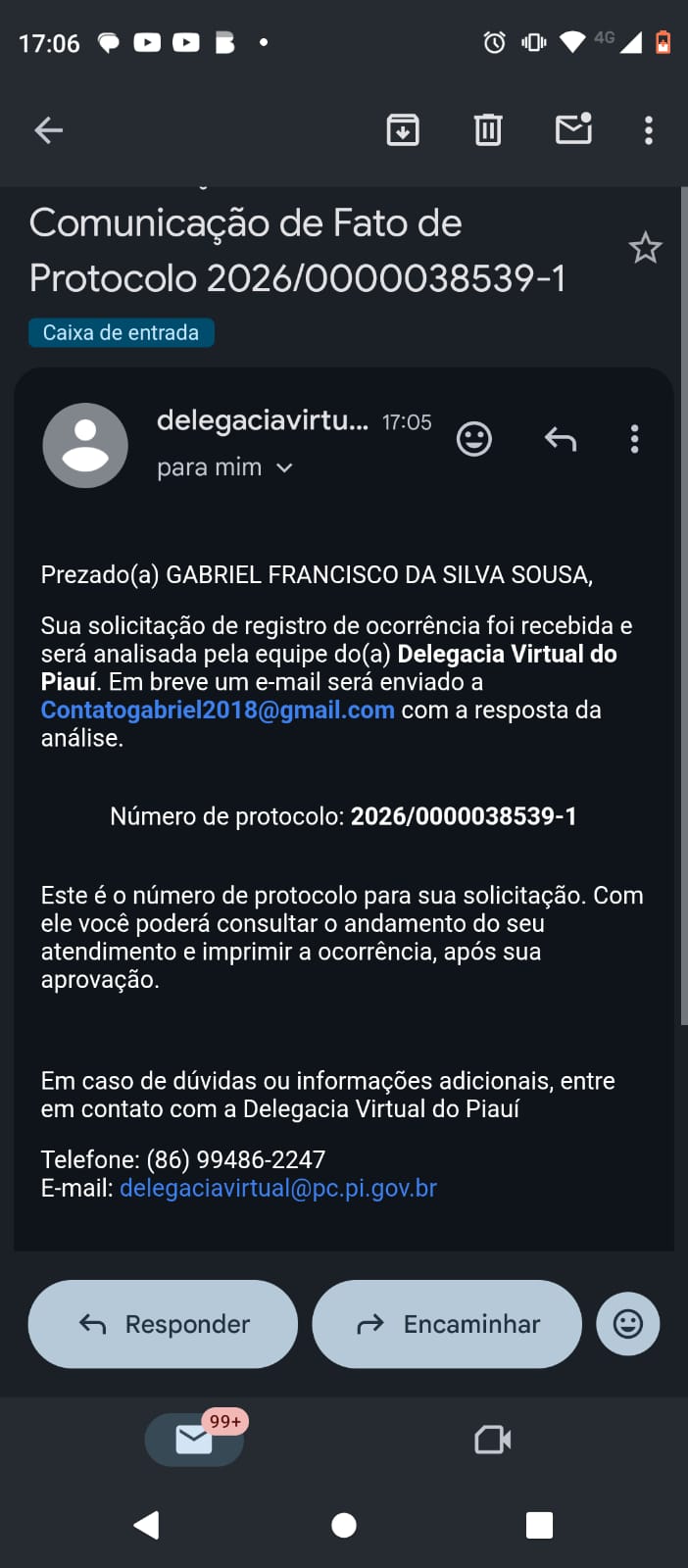Reply using the arrow in the message header
688x1568 pixels.
(561, 439)
